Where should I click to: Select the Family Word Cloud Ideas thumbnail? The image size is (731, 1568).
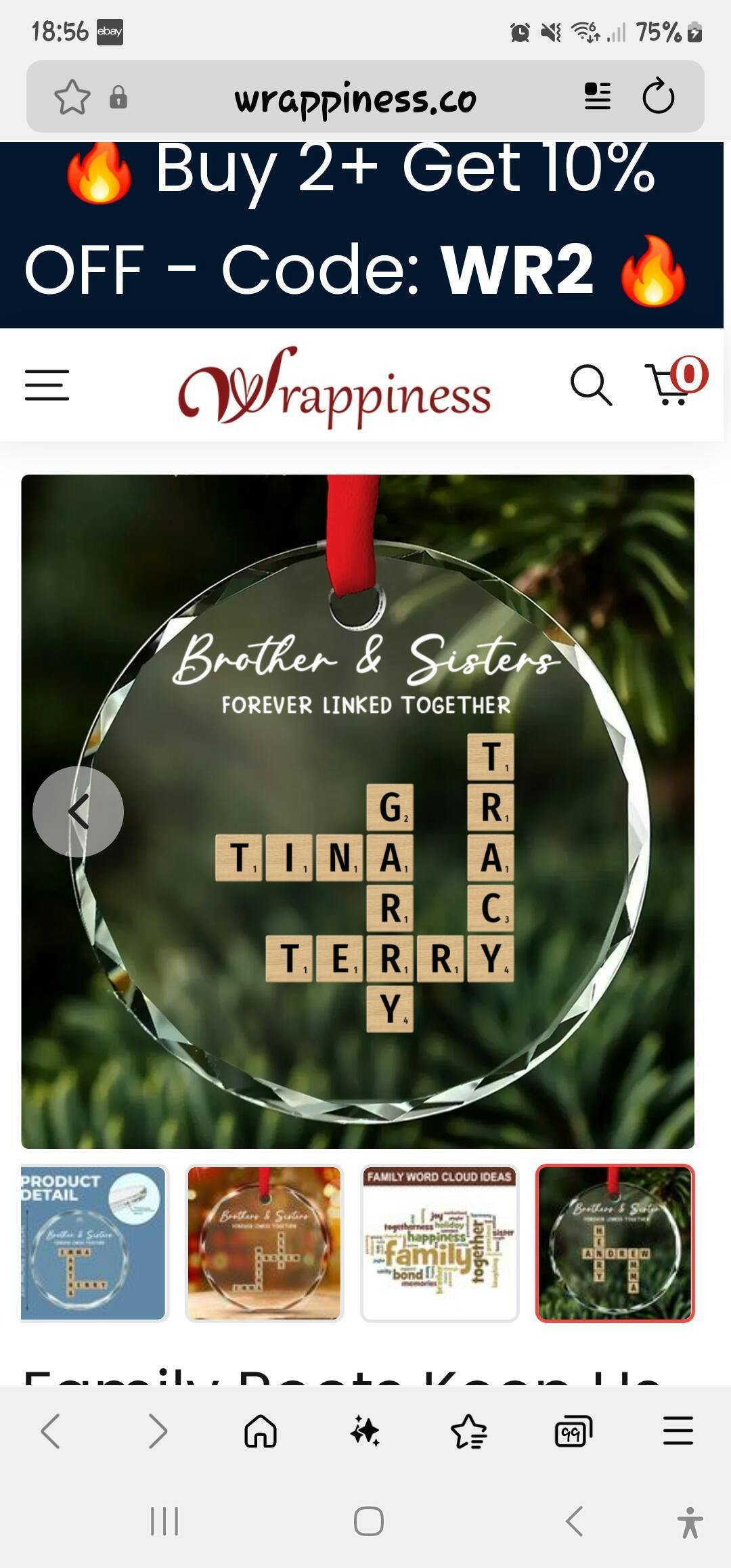tap(439, 1242)
